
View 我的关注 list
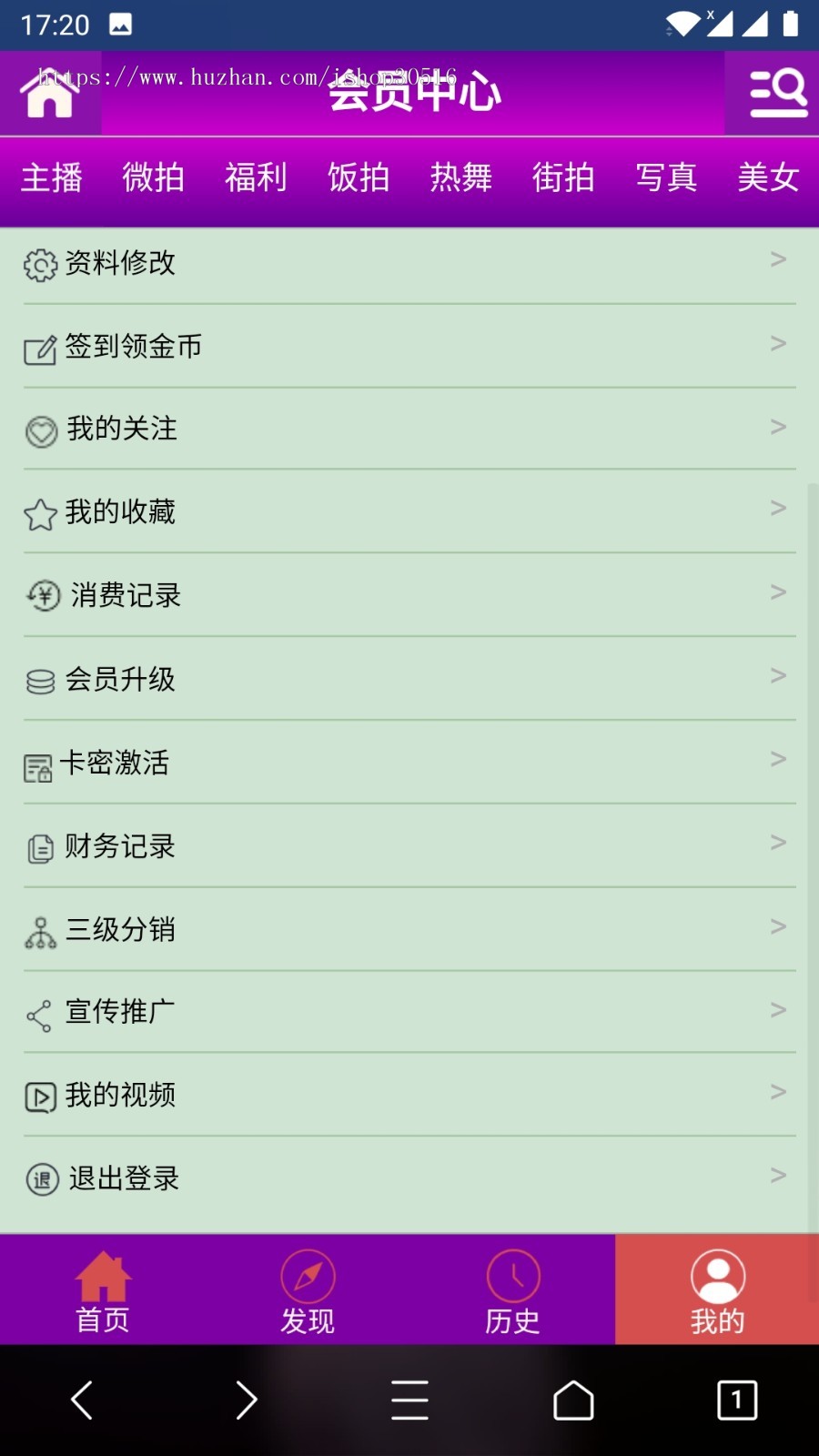point(409,429)
